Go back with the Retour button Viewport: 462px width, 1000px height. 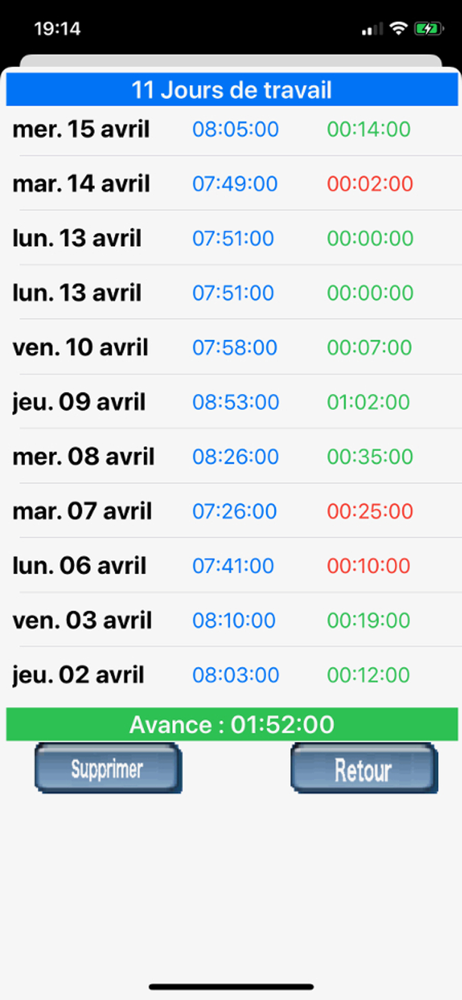click(x=364, y=768)
